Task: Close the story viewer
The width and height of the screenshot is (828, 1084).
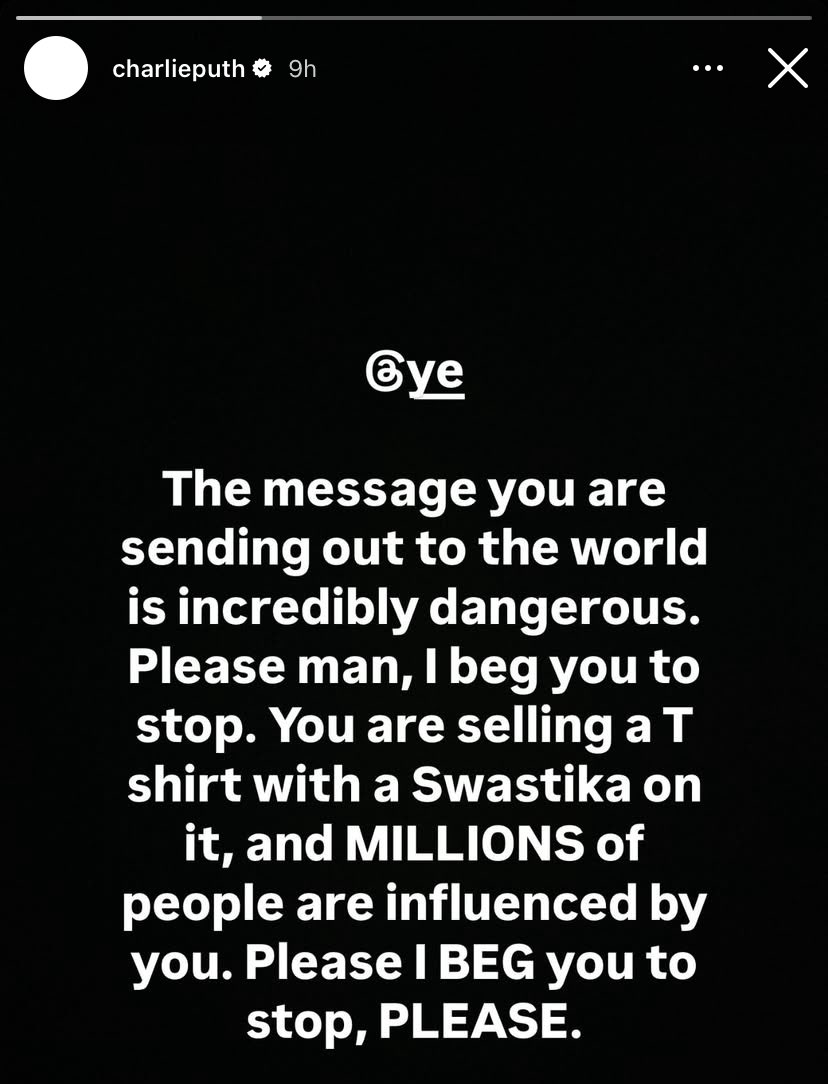Action: (787, 68)
